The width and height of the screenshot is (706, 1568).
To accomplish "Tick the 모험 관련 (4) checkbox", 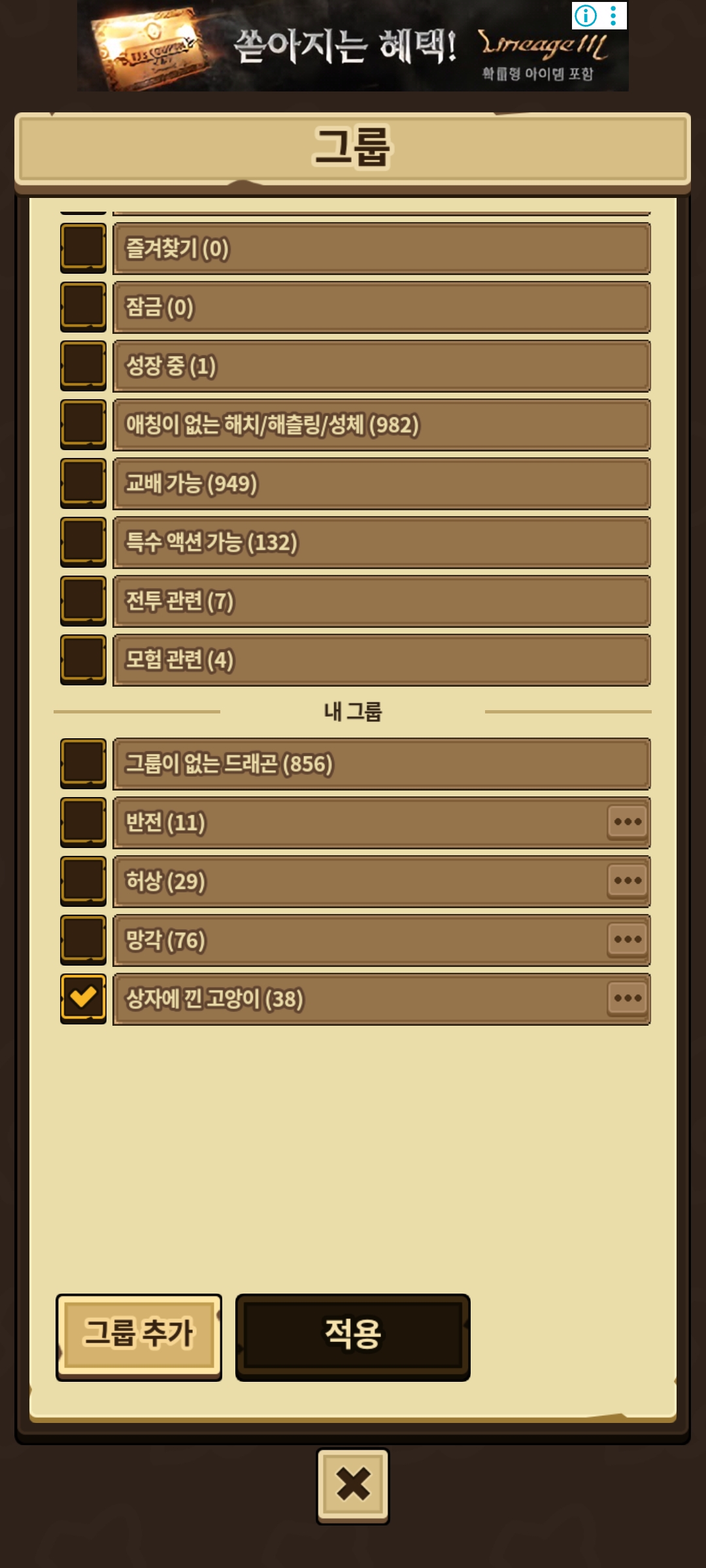I will pyautogui.click(x=83, y=660).
